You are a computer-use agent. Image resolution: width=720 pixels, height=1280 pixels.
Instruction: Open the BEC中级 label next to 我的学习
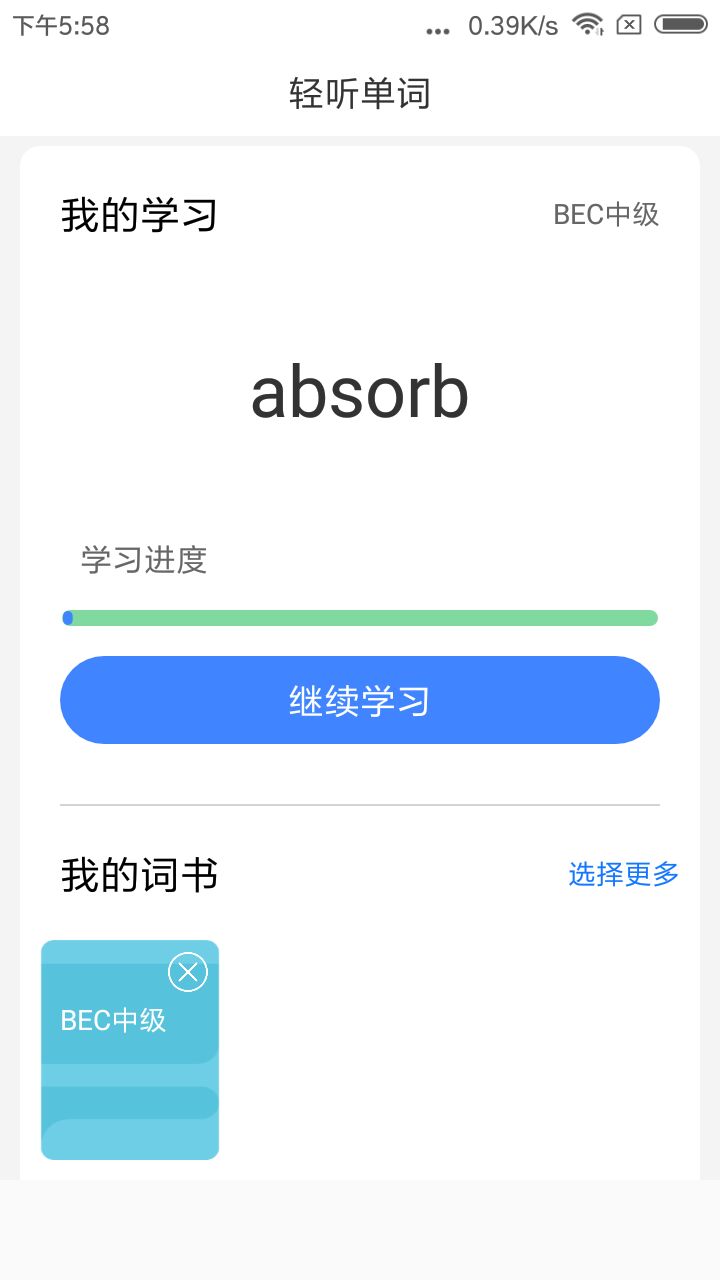pos(606,215)
